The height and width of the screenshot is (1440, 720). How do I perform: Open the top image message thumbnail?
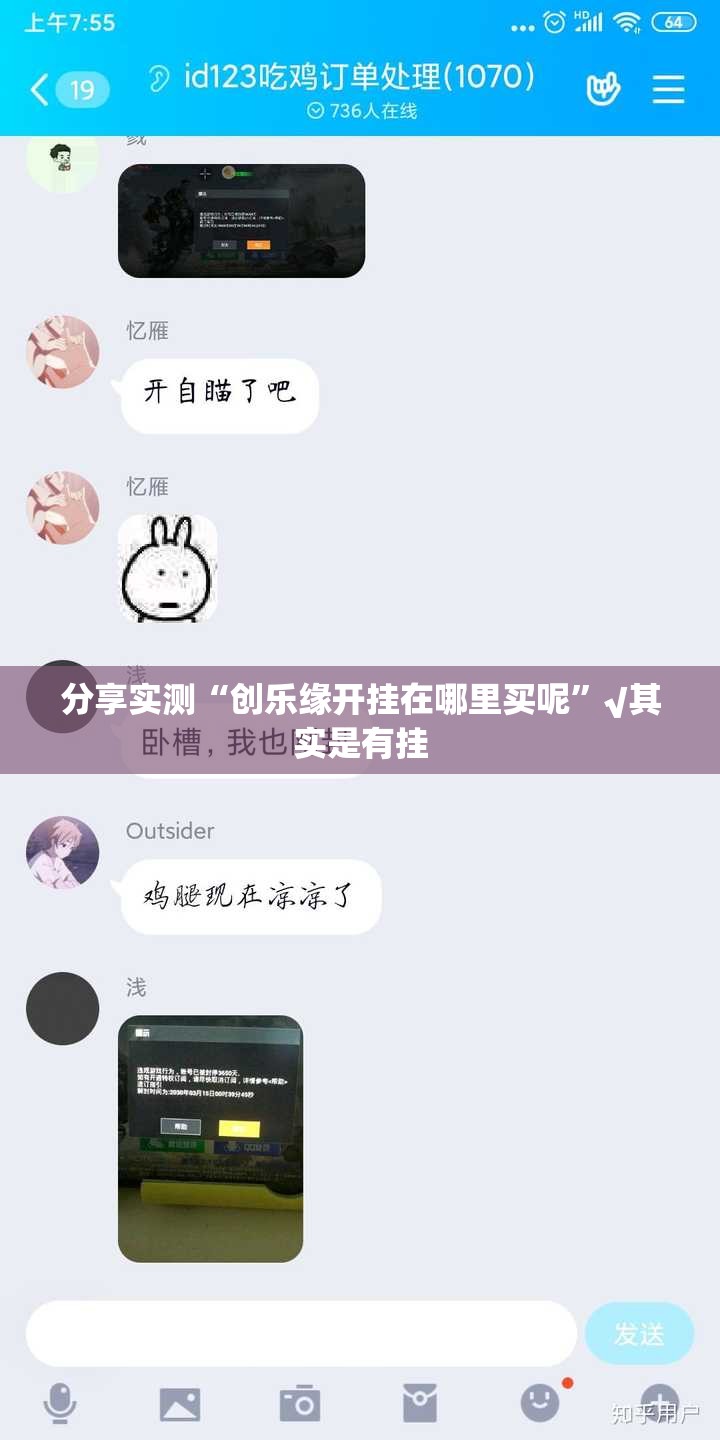241,221
